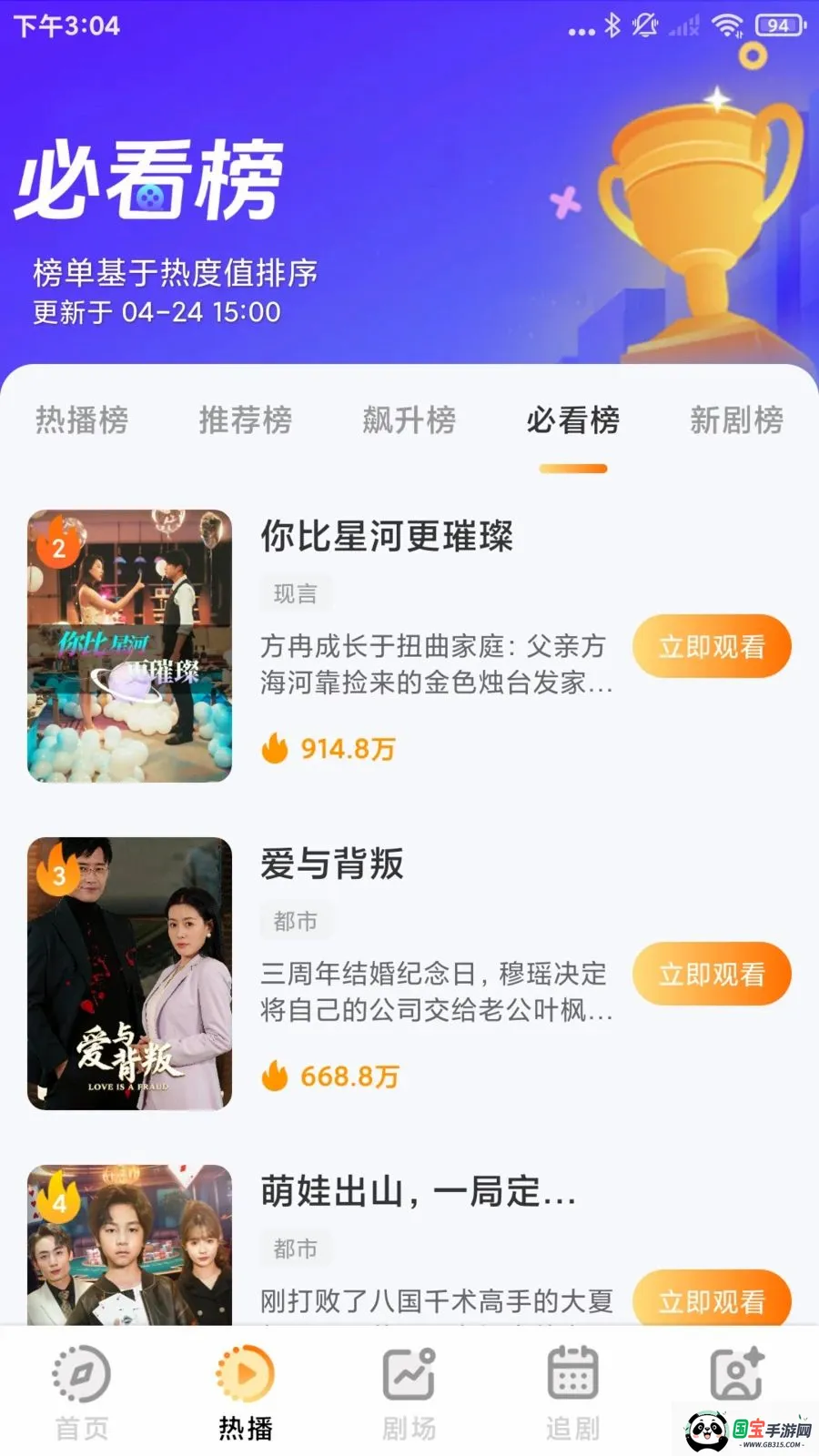Tap 立即观看 for 你比星河更璀璨

712,646
